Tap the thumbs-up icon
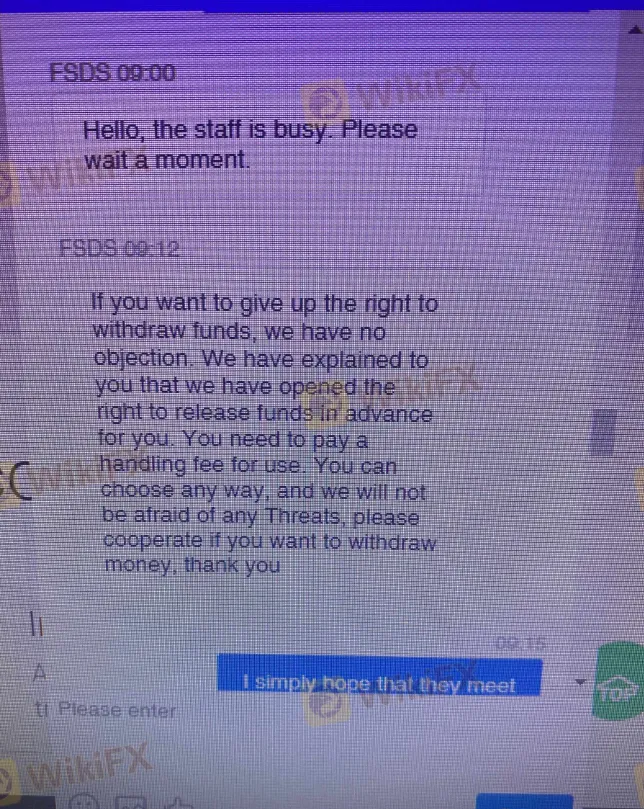 tap(178, 803)
